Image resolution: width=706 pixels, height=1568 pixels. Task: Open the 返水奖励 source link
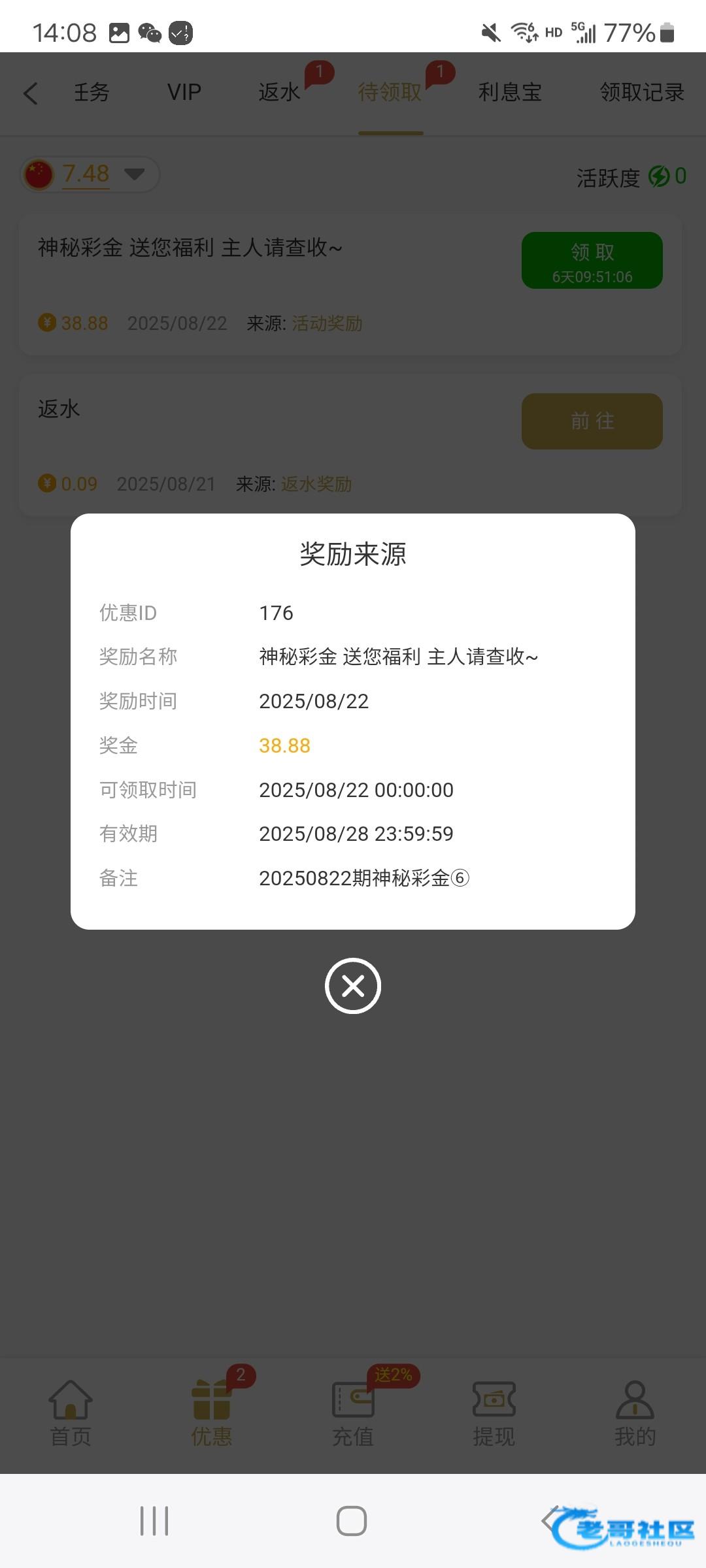pos(316,483)
